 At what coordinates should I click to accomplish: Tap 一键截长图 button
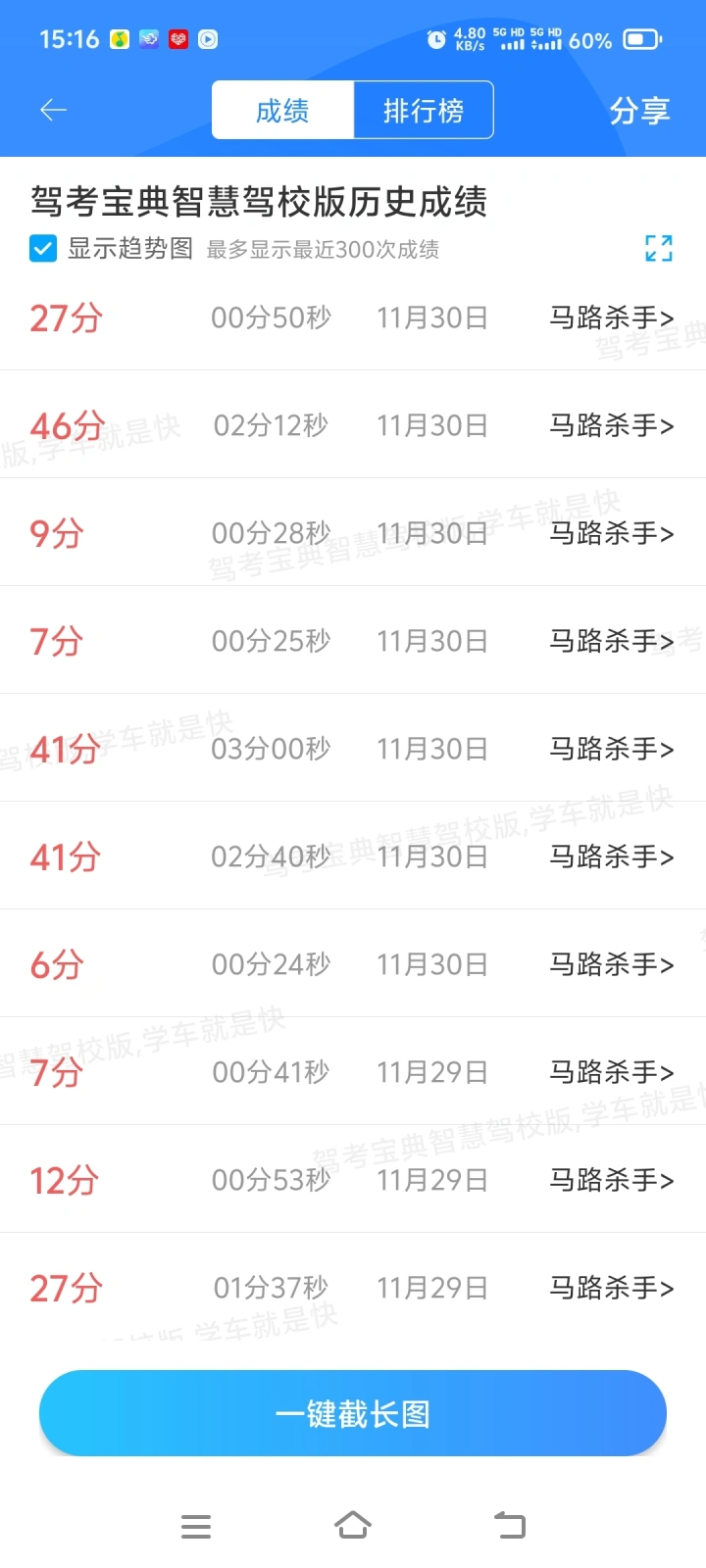point(353,1413)
